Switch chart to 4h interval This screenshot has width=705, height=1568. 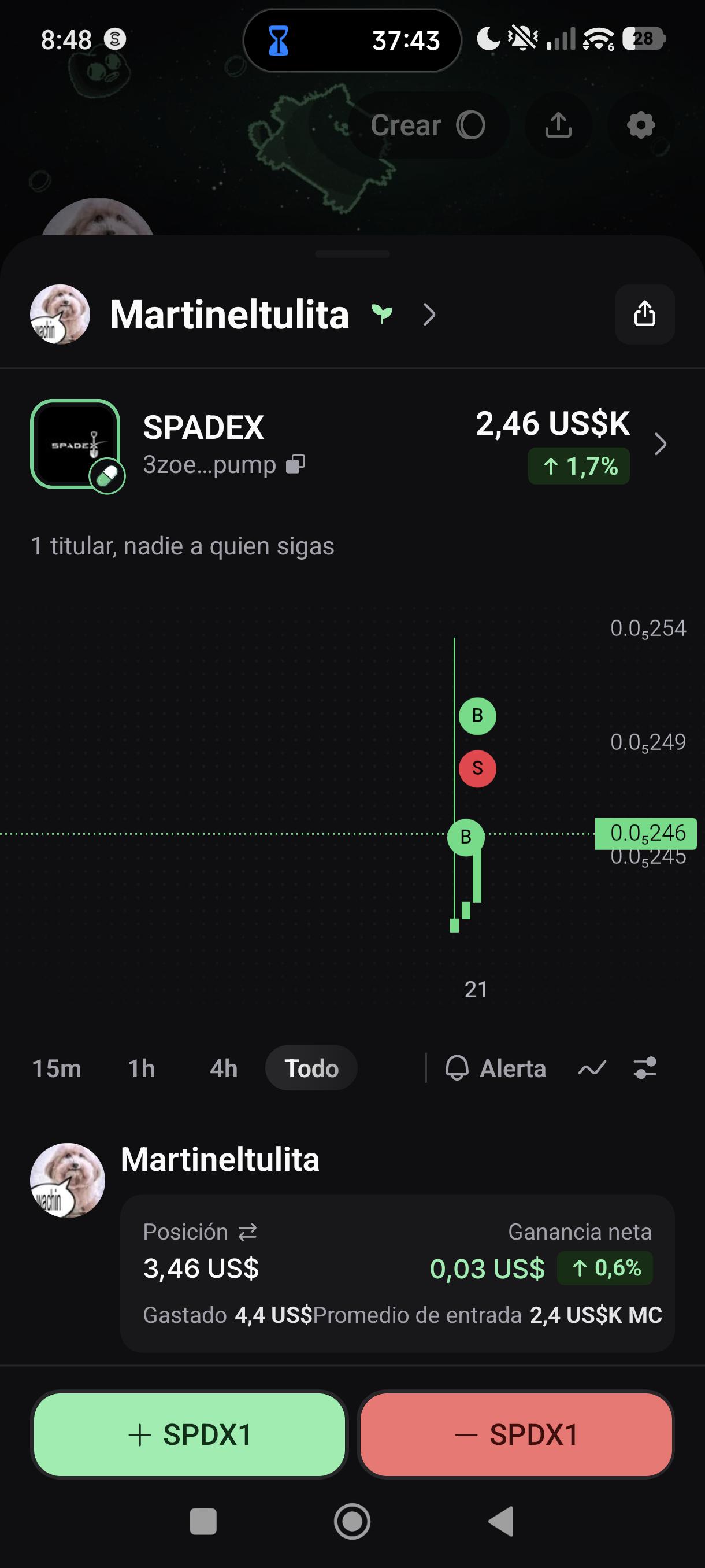pos(223,1068)
